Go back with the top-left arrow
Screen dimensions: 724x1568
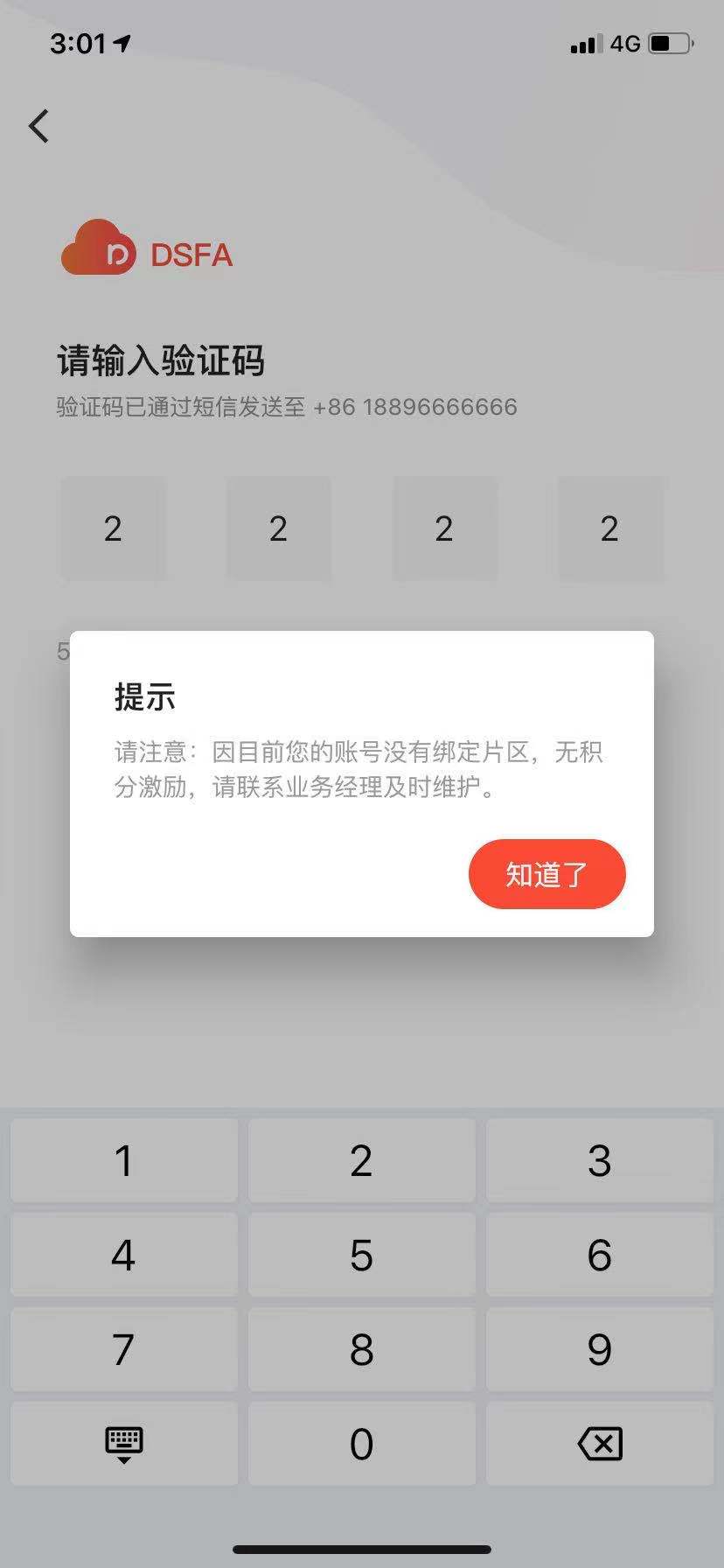tap(39, 126)
